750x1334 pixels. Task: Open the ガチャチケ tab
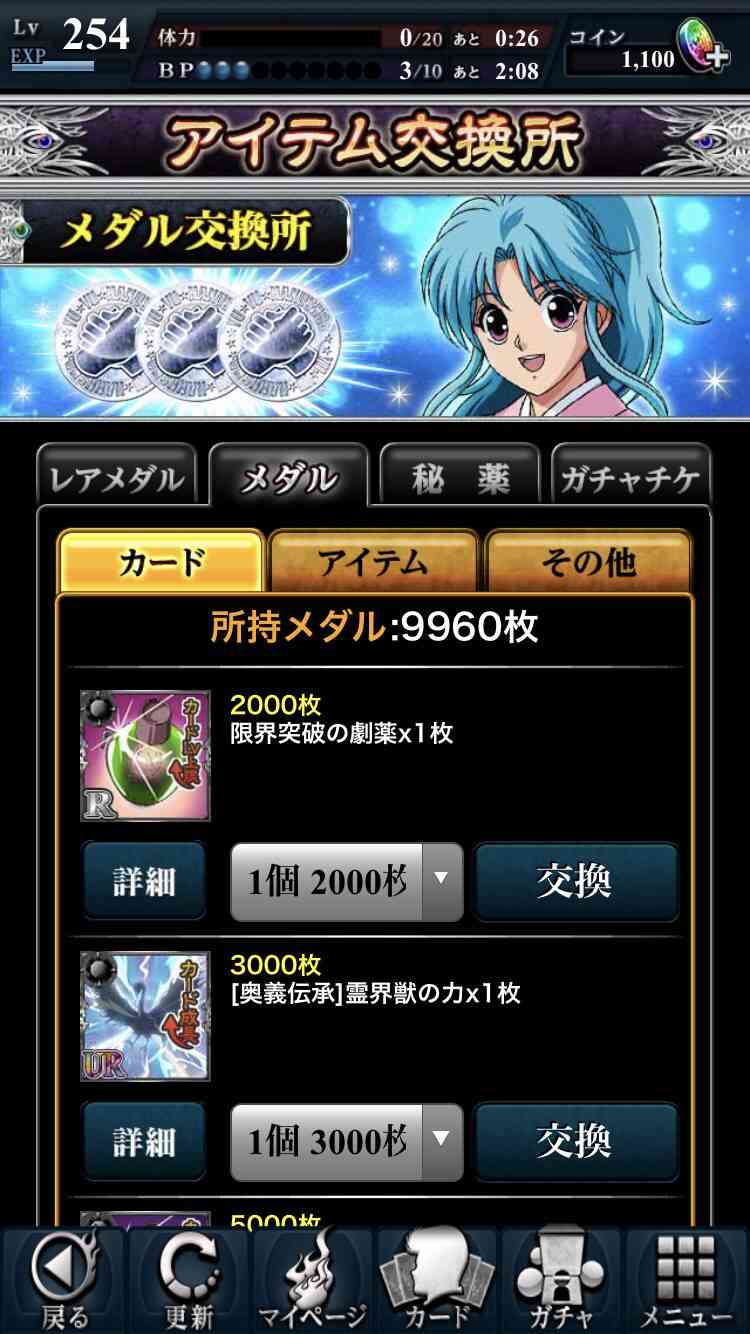pyautogui.click(x=631, y=478)
